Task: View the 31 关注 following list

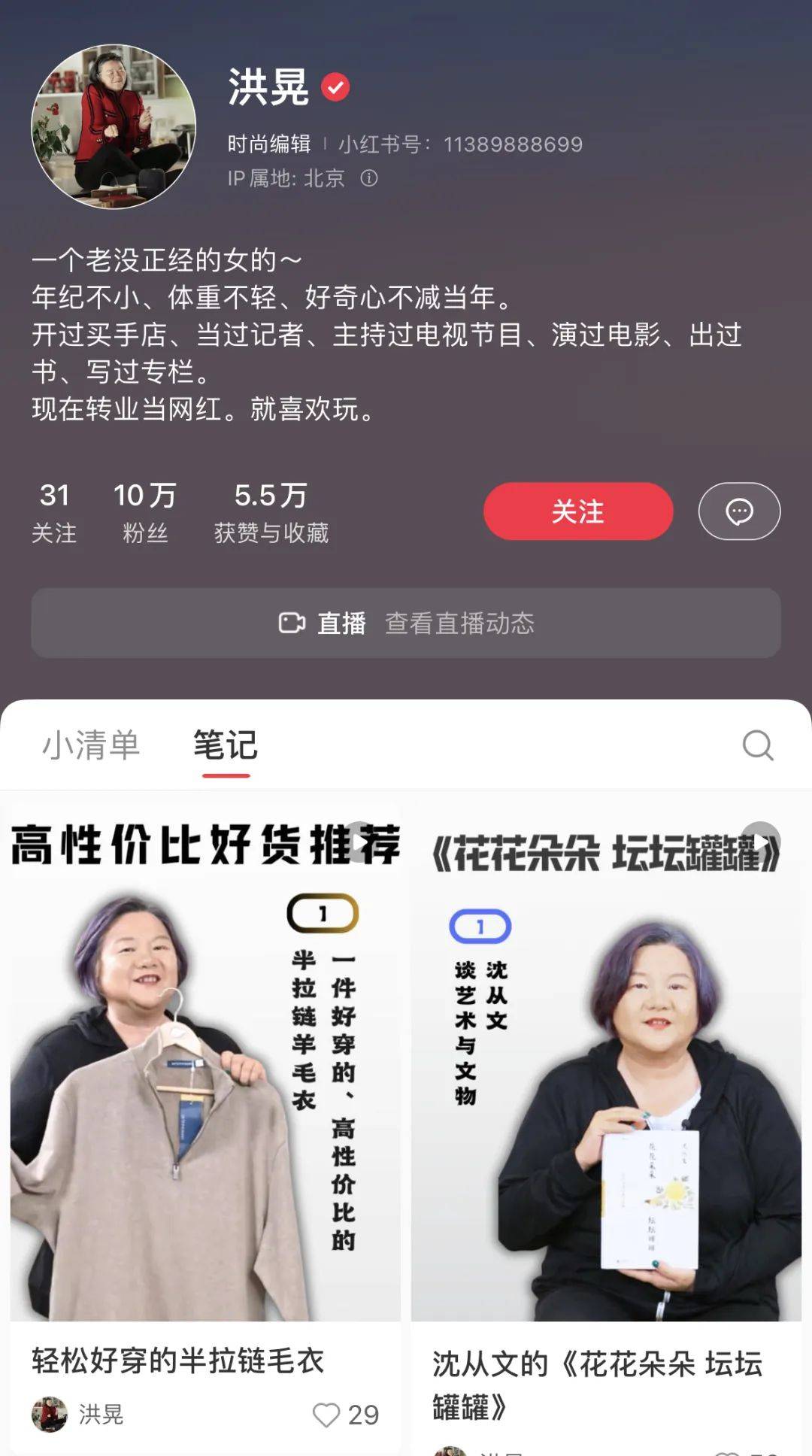Action: [x=54, y=513]
